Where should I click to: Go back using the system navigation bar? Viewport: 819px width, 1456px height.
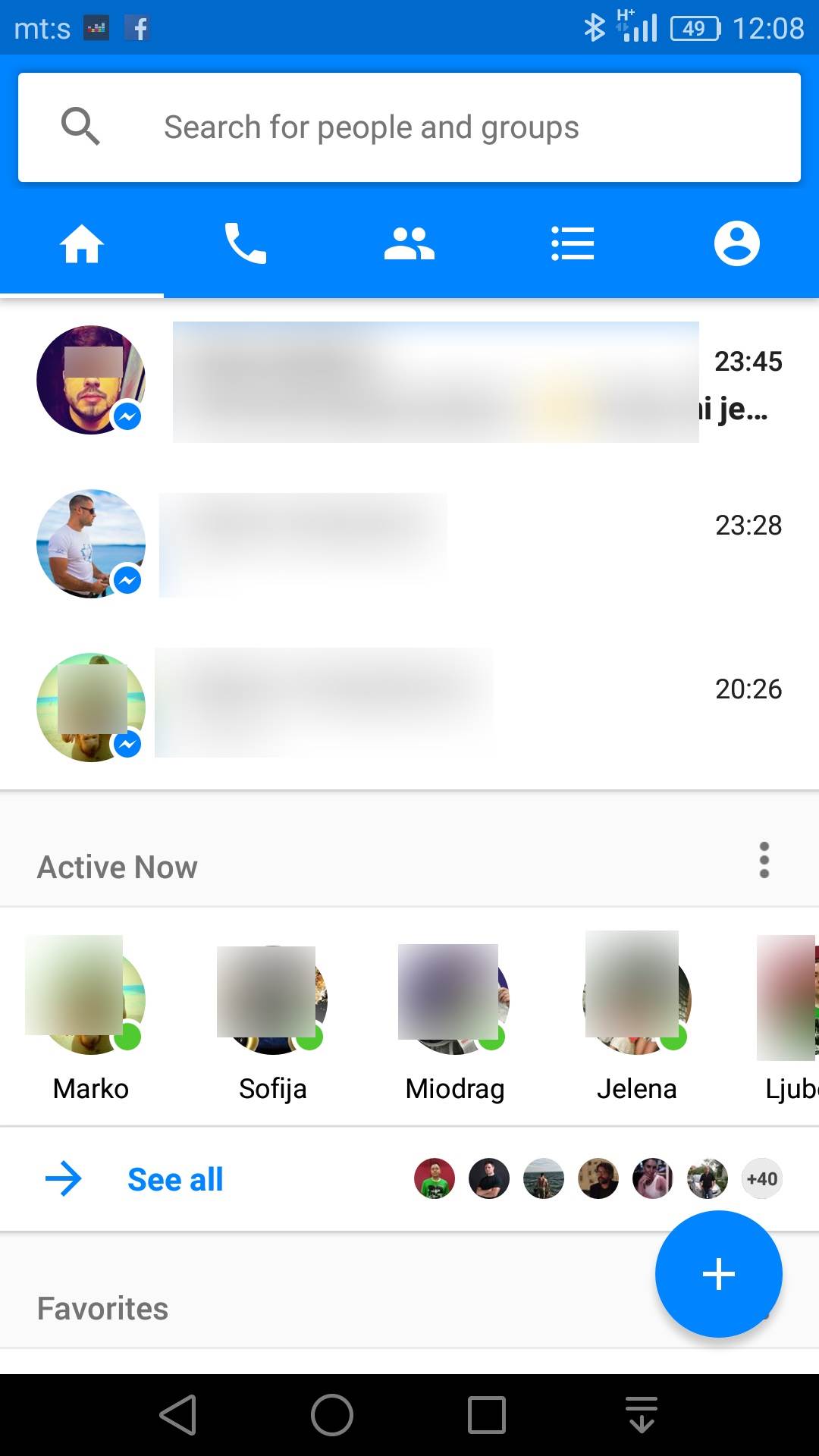point(179,1415)
